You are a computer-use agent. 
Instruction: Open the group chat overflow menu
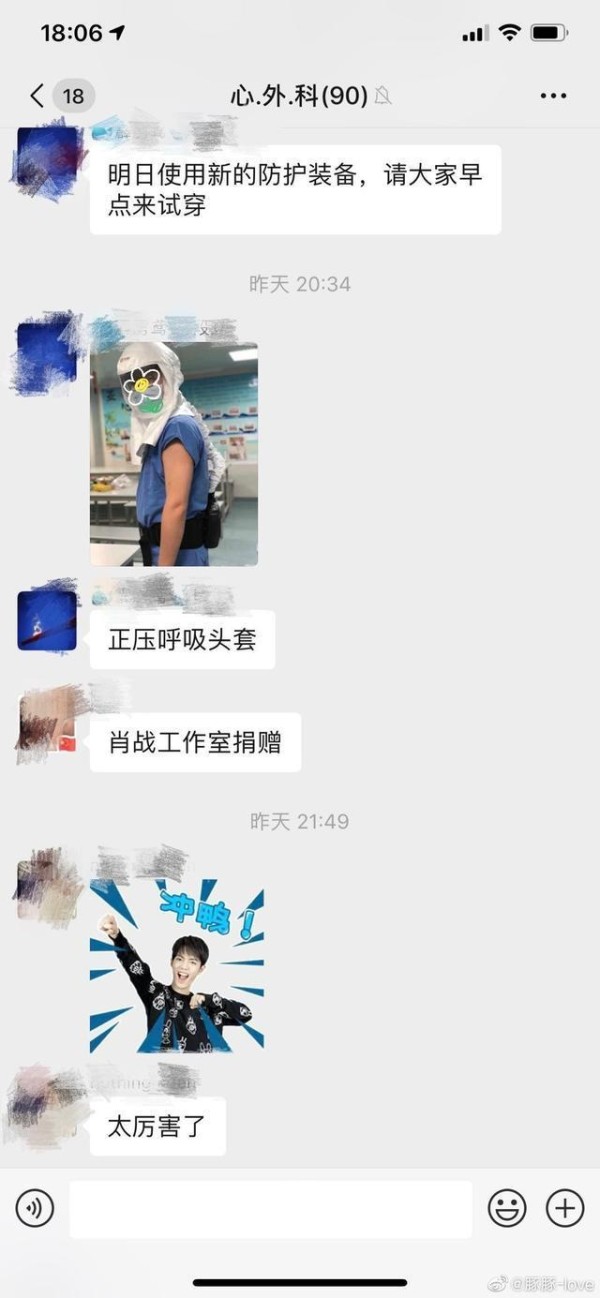click(553, 96)
